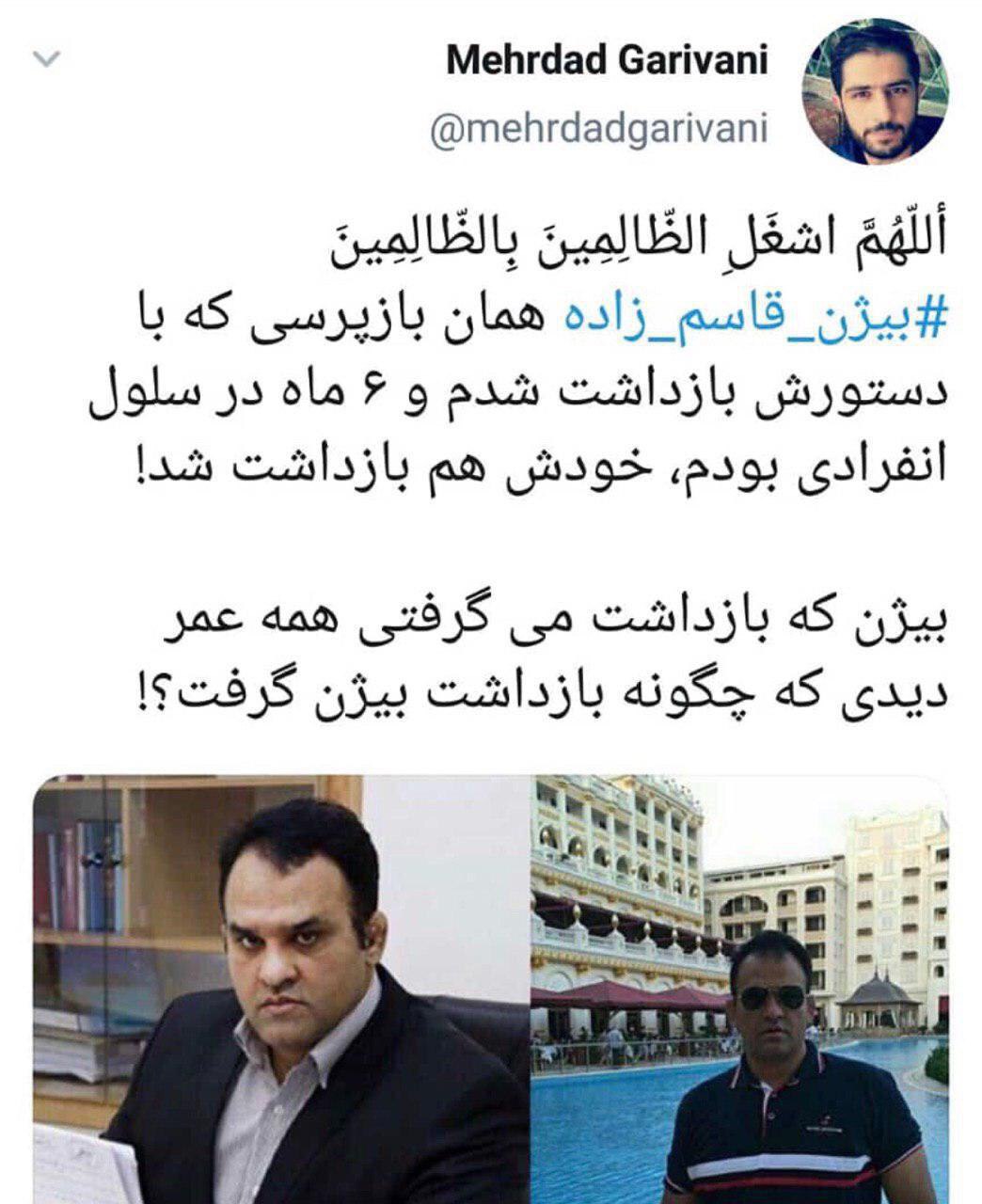This screenshot has height=1204, width=982.
Task: View the photo of man in suit
Action: click(x=280, y=988)
